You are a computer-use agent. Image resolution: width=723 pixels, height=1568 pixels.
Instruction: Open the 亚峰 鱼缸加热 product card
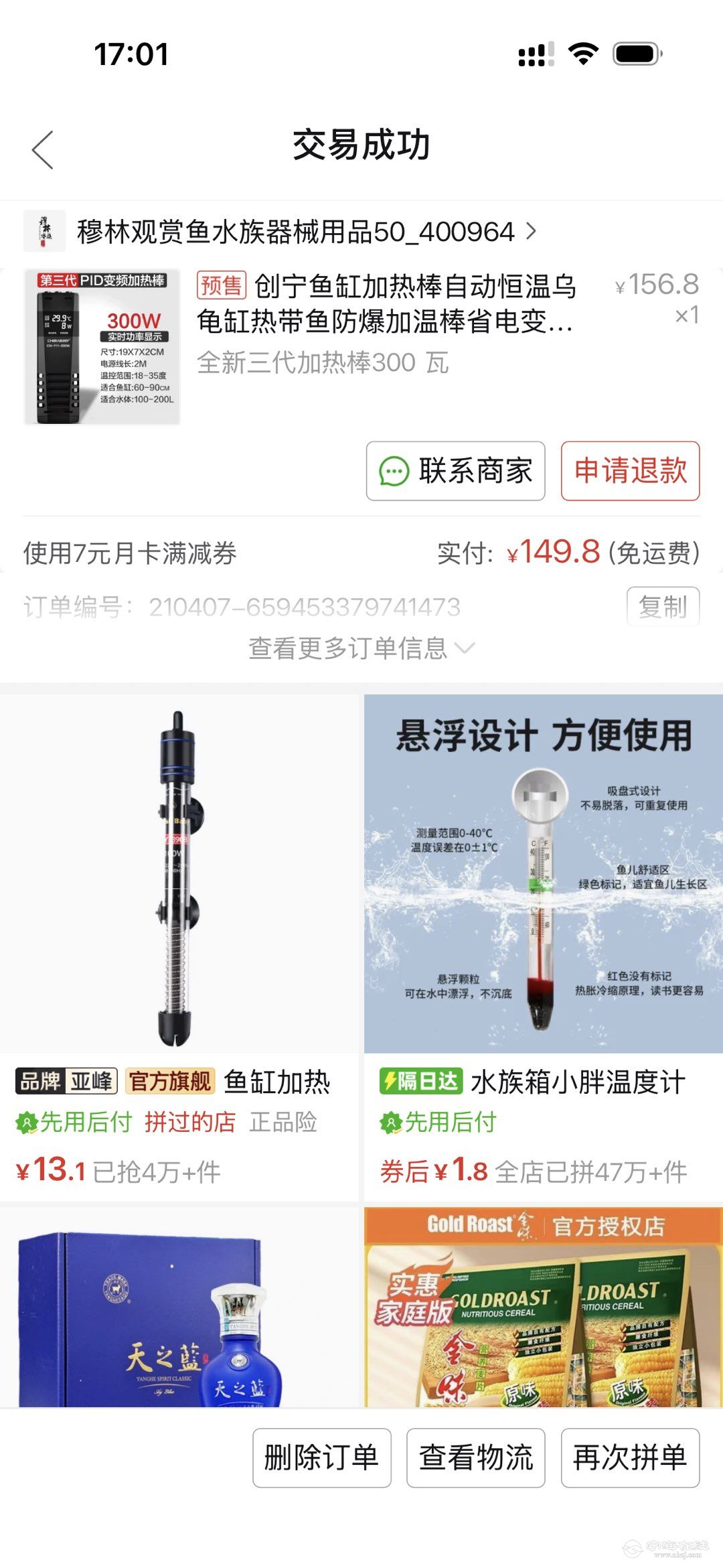tap(179, 938)
